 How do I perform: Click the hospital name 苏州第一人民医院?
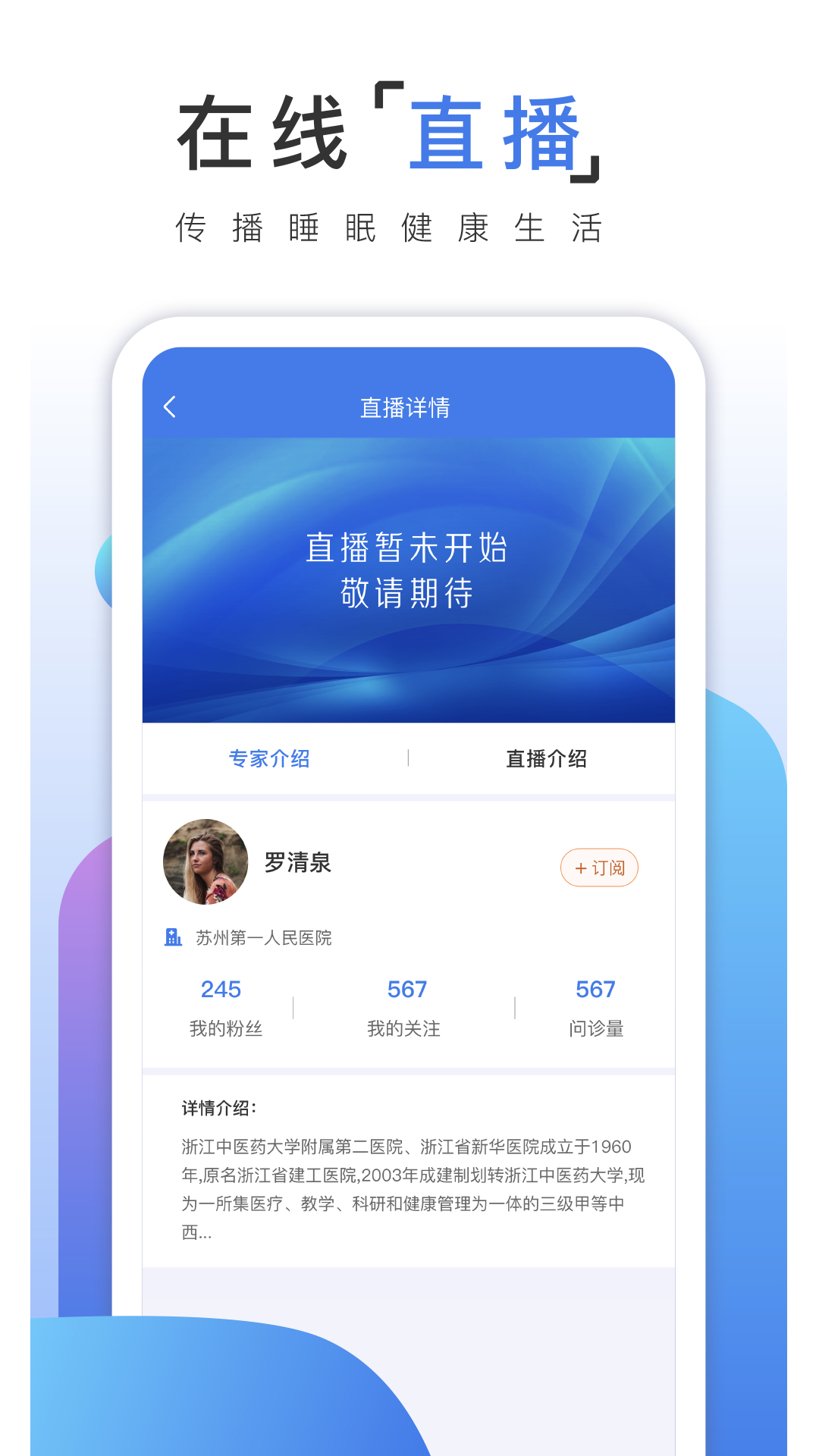tap(265, 937)
